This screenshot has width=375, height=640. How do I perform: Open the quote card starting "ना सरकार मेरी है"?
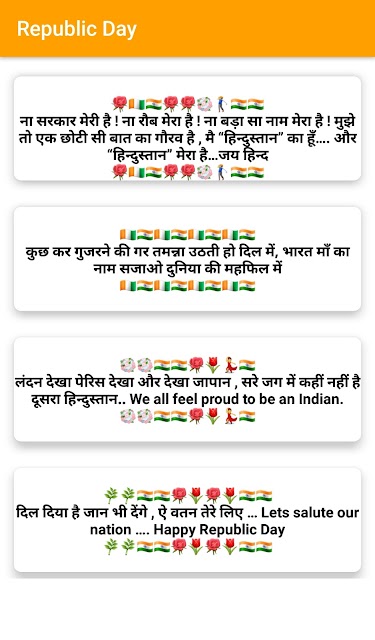[187, 128]
